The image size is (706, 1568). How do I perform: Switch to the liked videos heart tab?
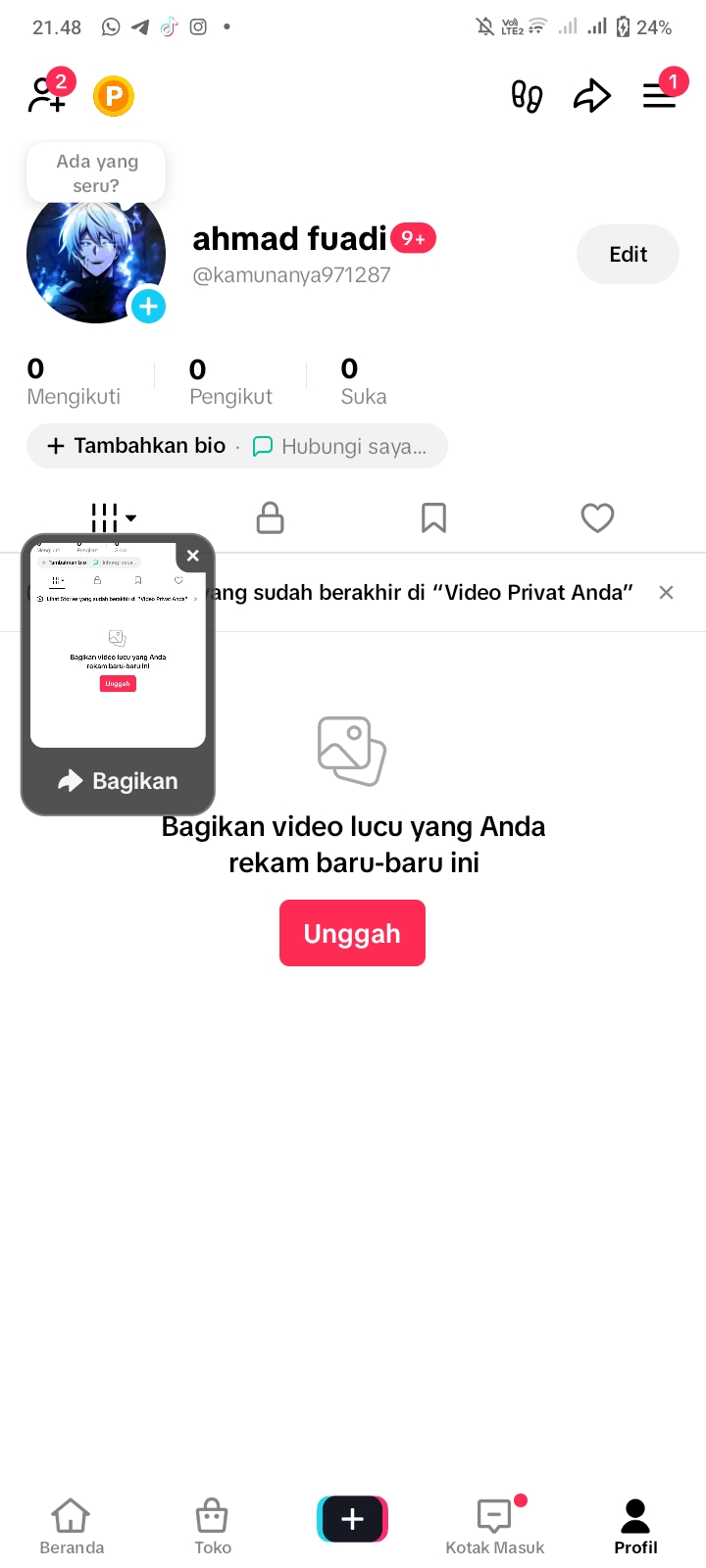[597, 517]
